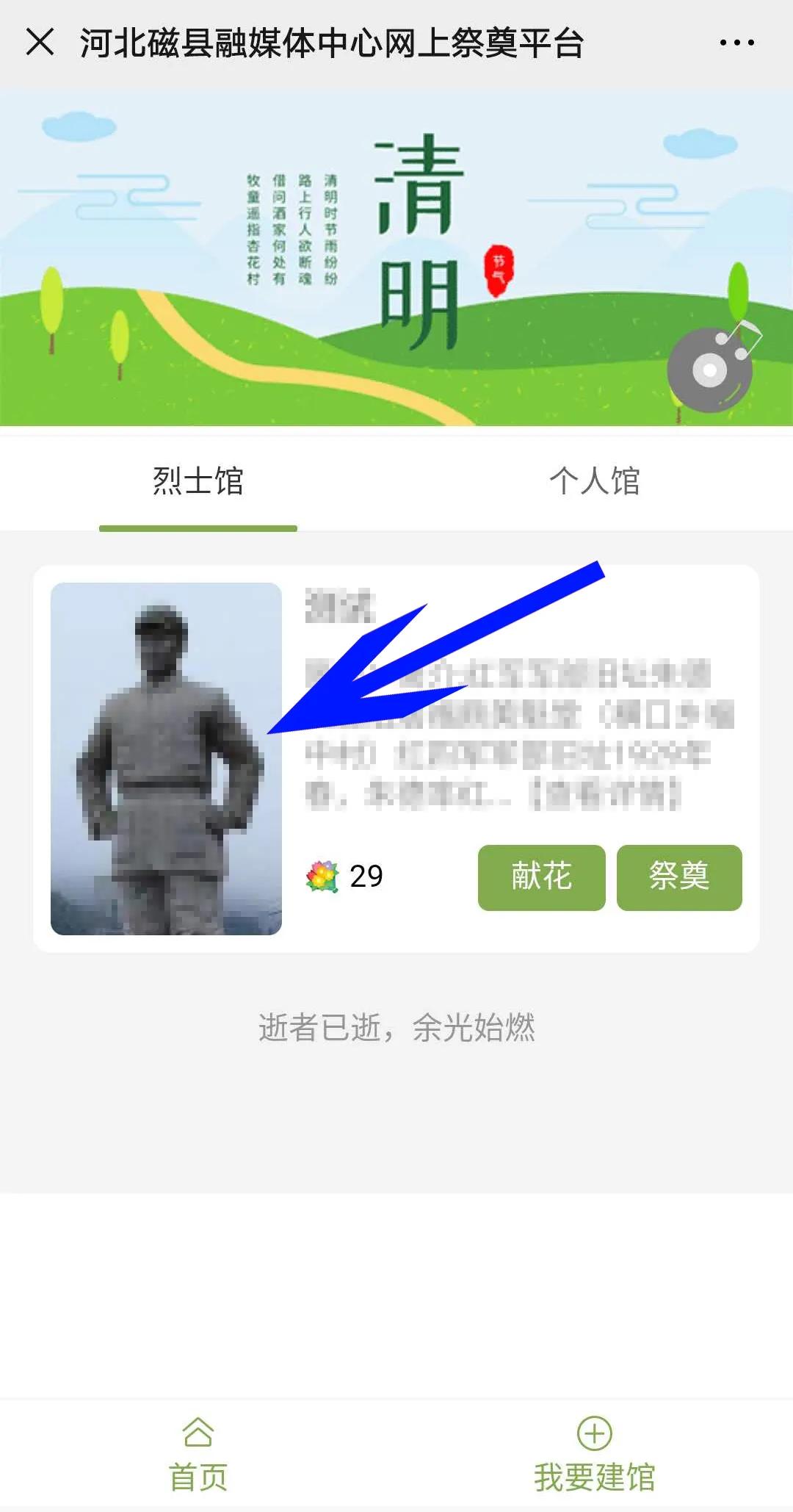Click the flower bouquet emoji beside 29
Viewport: 793px width, 1512px height.
(x=321, y=876)
